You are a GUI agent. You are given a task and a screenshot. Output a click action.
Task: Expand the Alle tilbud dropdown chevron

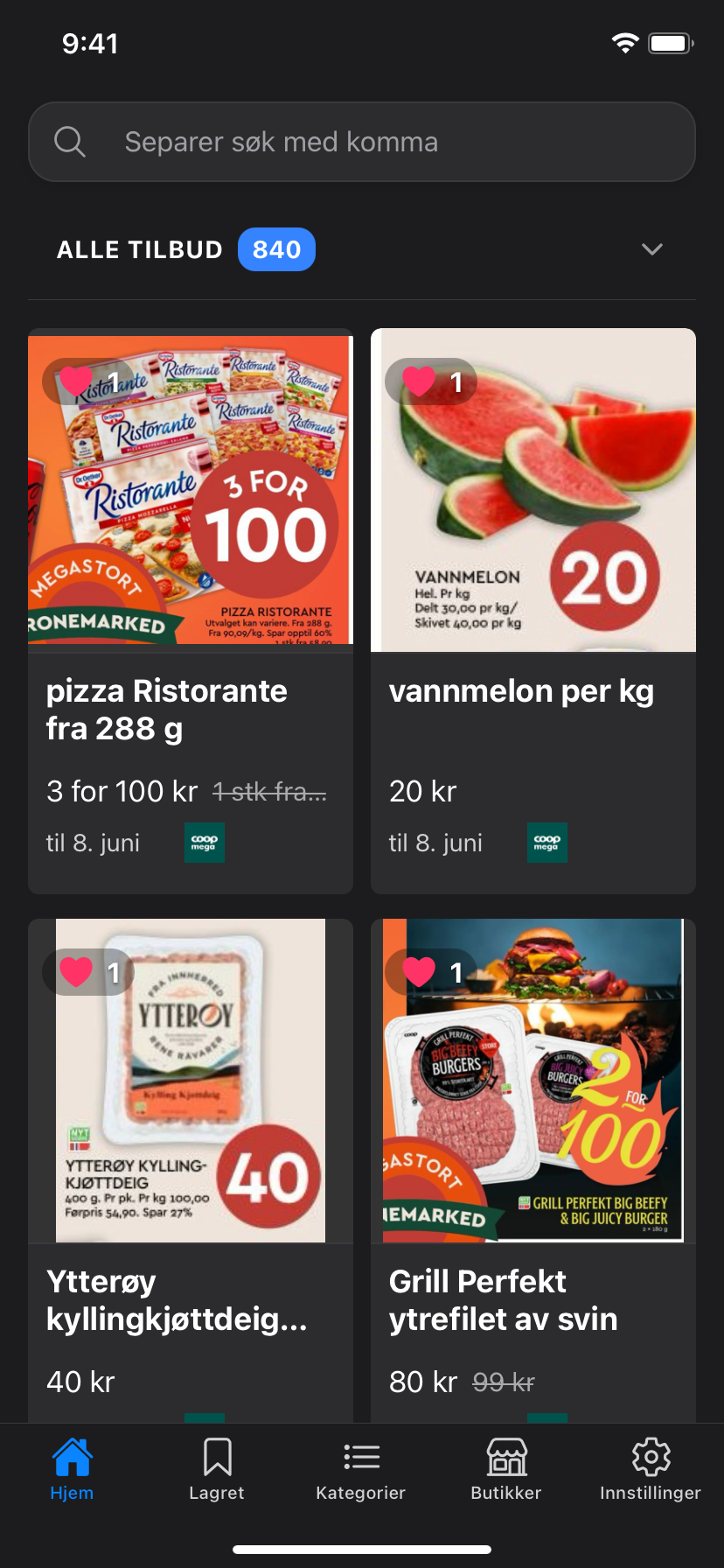coord(651,249)
